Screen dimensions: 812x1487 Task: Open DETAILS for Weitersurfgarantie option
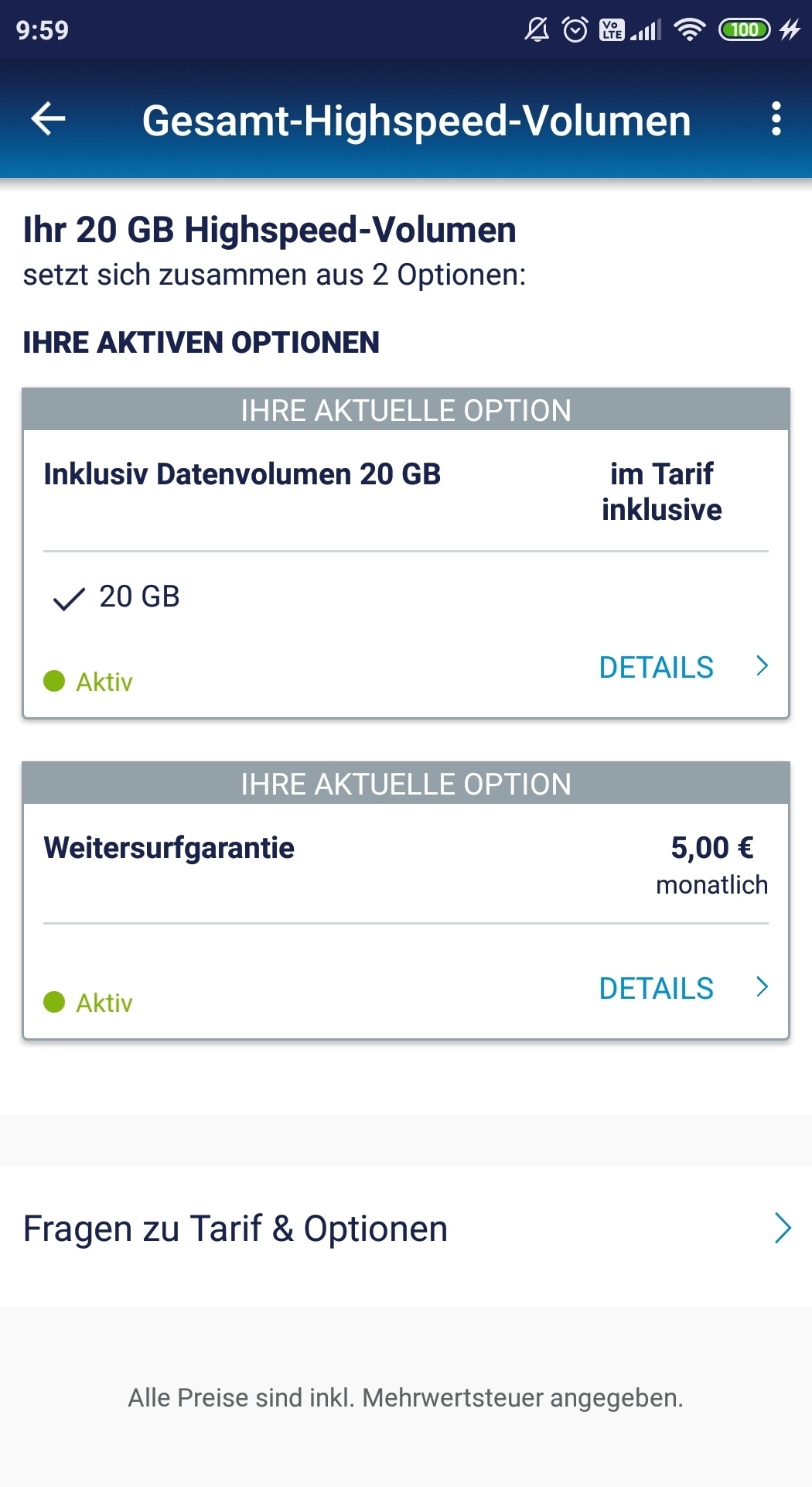pyautogui.click(x=684, y=988)
